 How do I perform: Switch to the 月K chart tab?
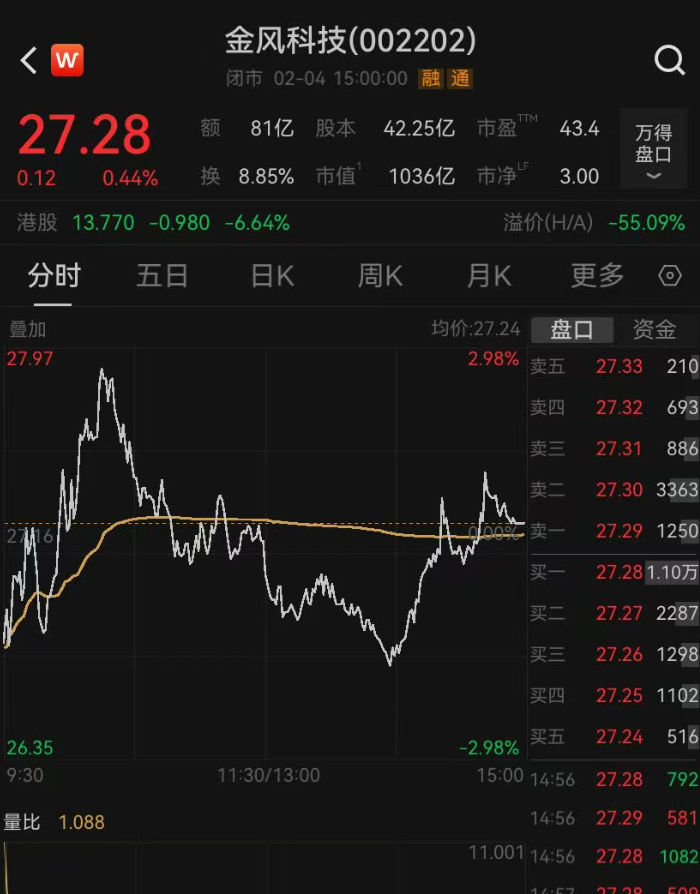pyautogui.click(x=489, y=276)
